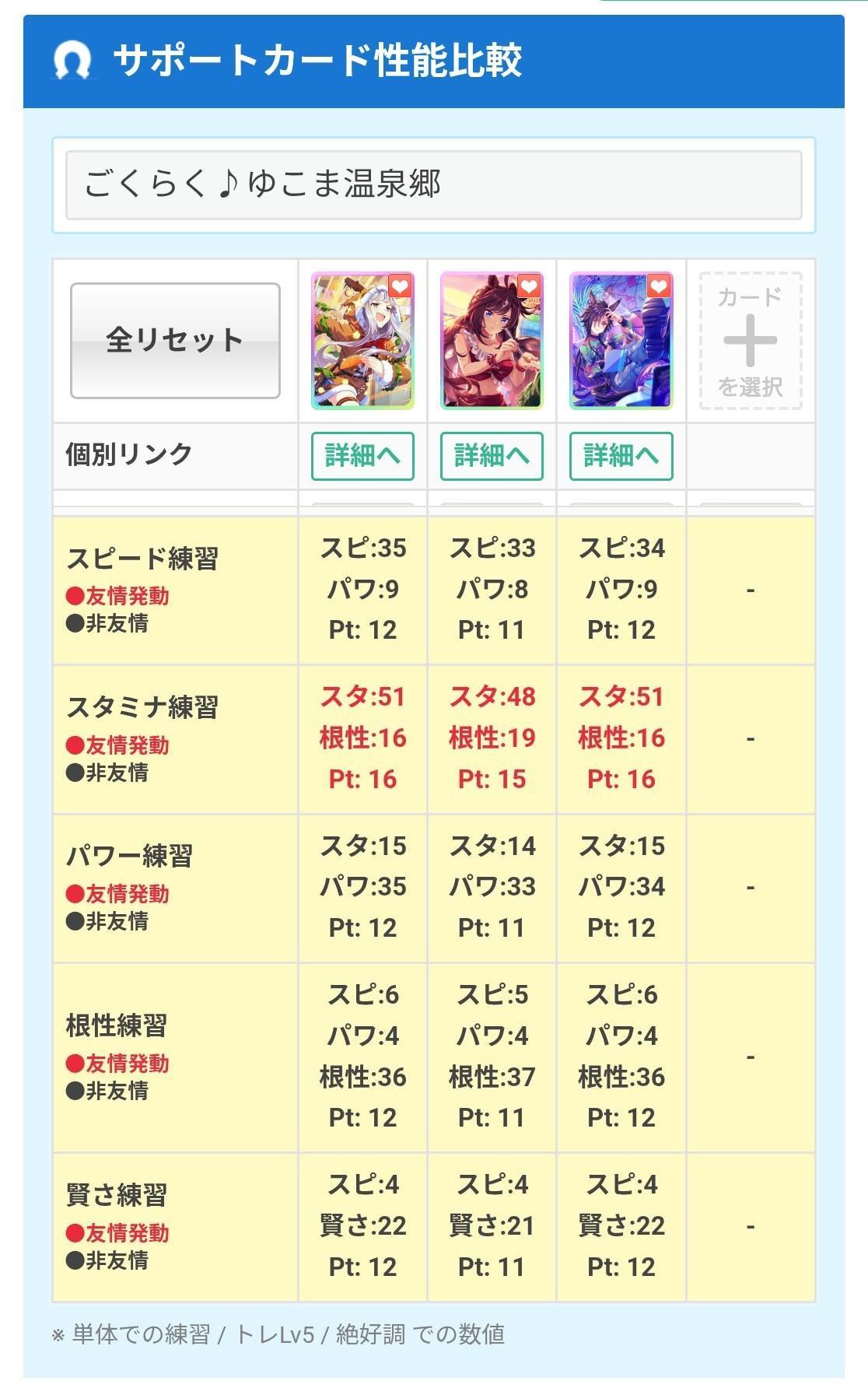Open the blue neon support card
Viewport: 868px width, 1388px height.
[621, 341]
